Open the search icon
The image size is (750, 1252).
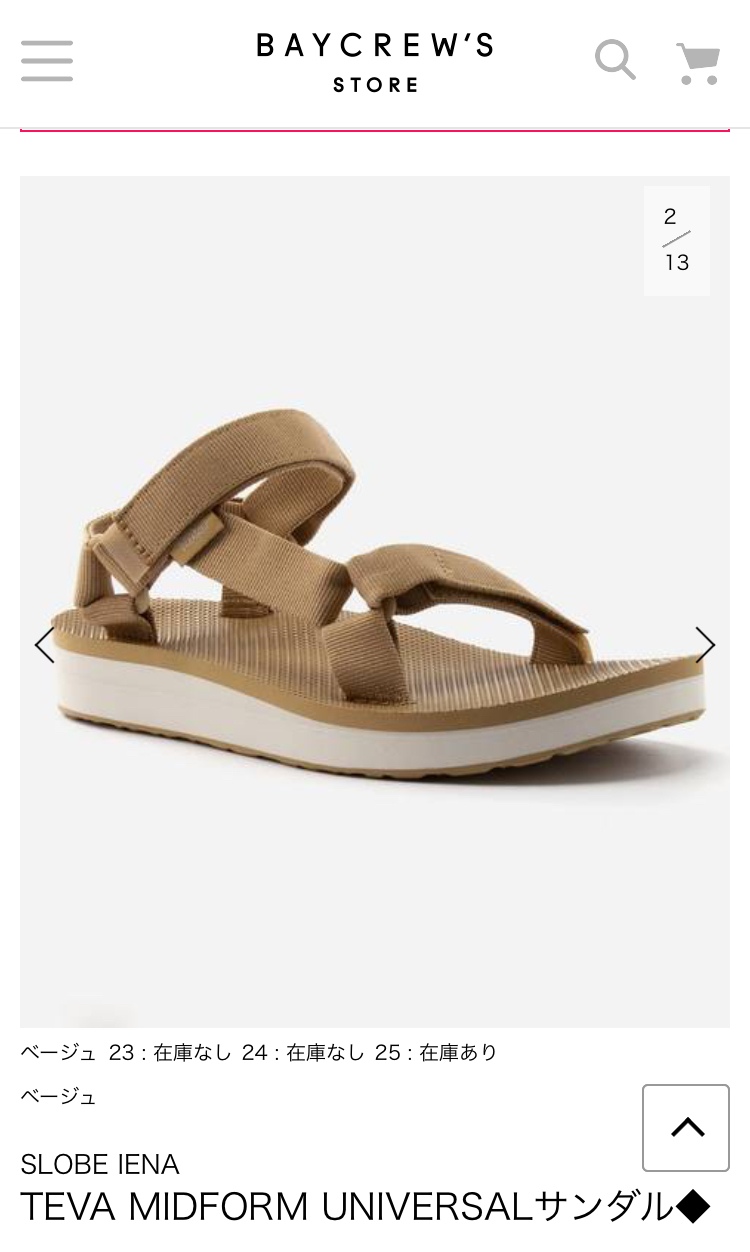[615, 60]
